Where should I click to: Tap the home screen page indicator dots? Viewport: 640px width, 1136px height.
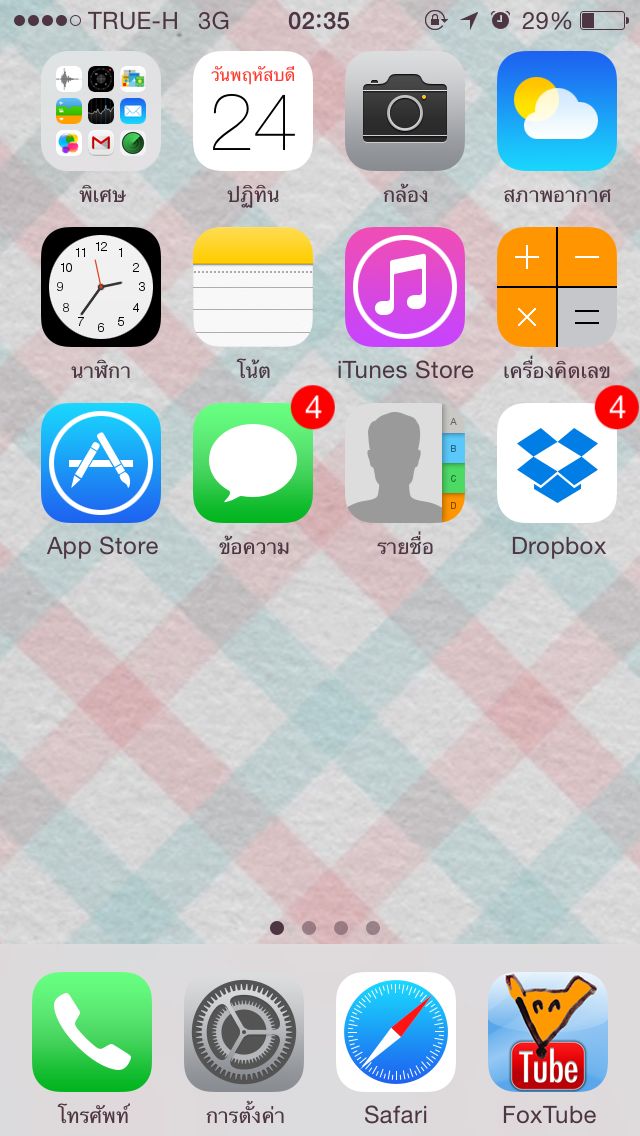click(325, 927)
